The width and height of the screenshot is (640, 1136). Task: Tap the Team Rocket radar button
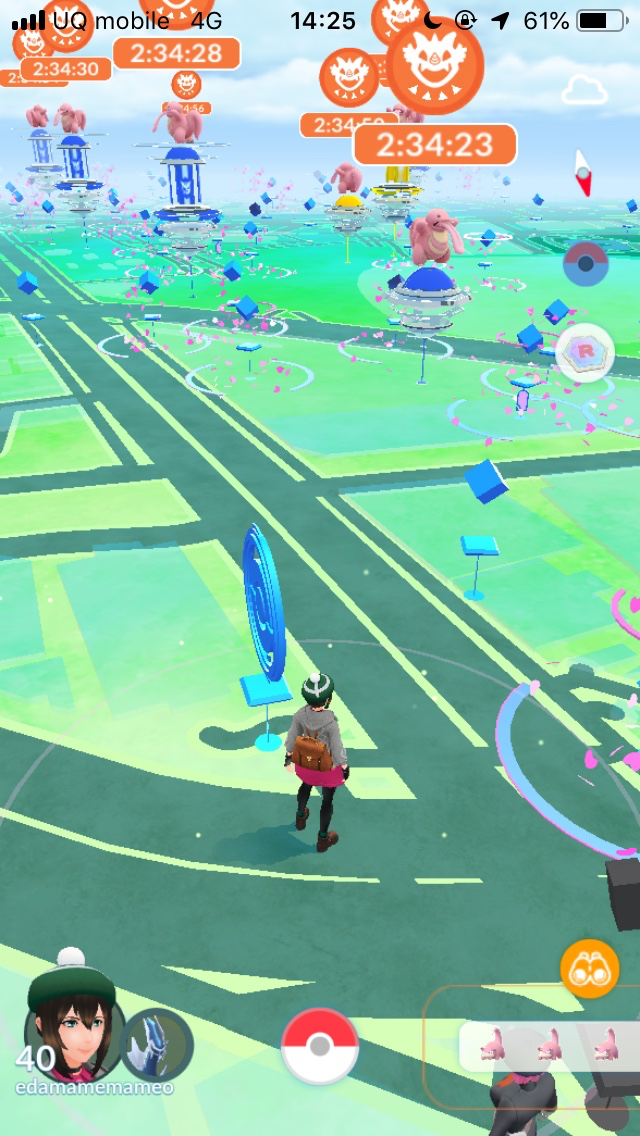(585, 353)
